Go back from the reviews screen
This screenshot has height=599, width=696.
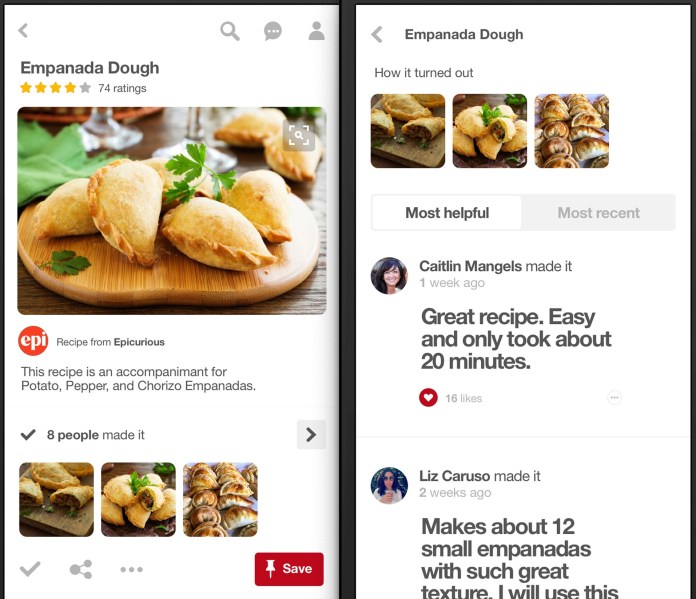377,35
